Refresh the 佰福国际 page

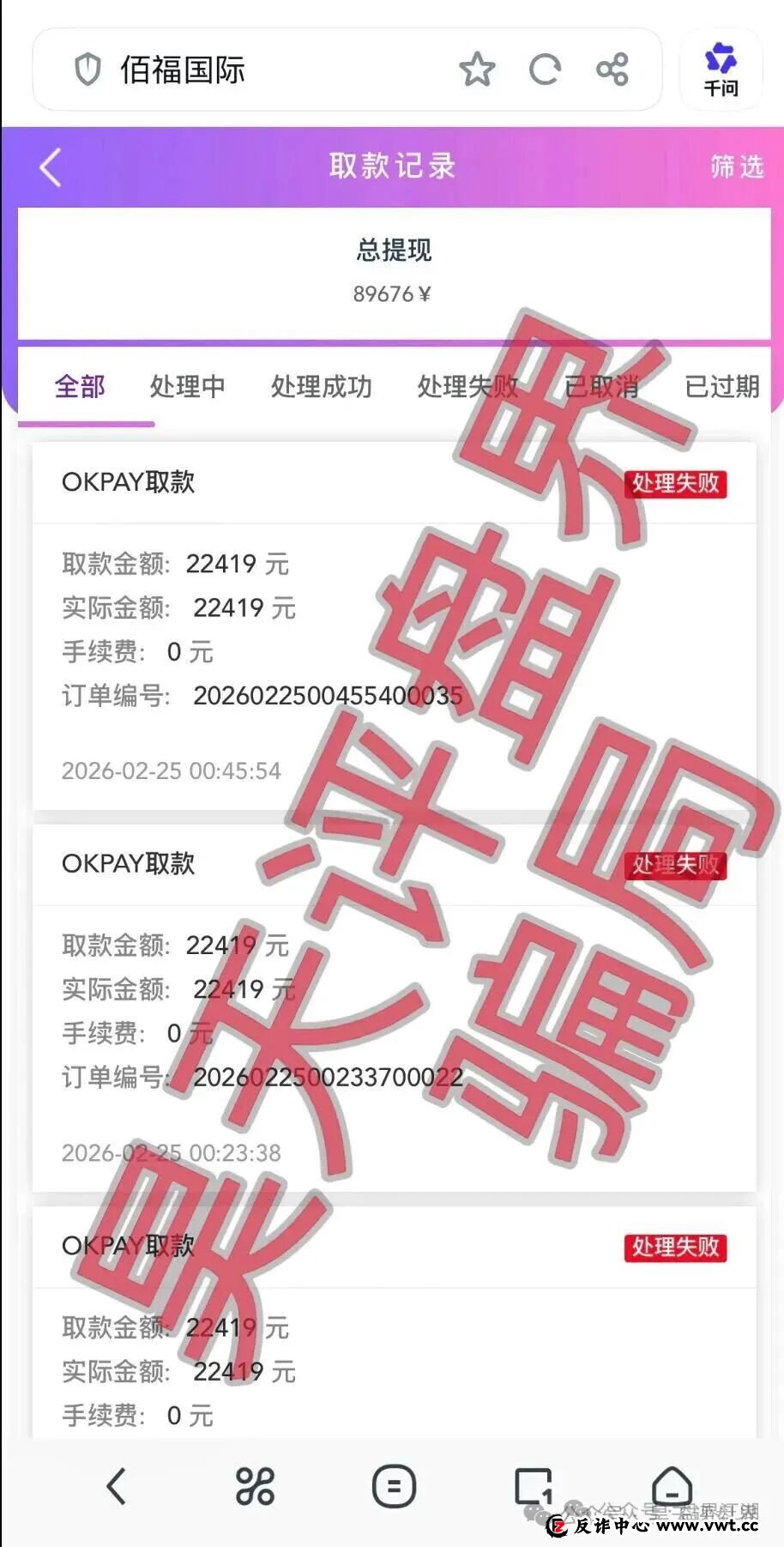pyautogui.click(x=544, y=70)
